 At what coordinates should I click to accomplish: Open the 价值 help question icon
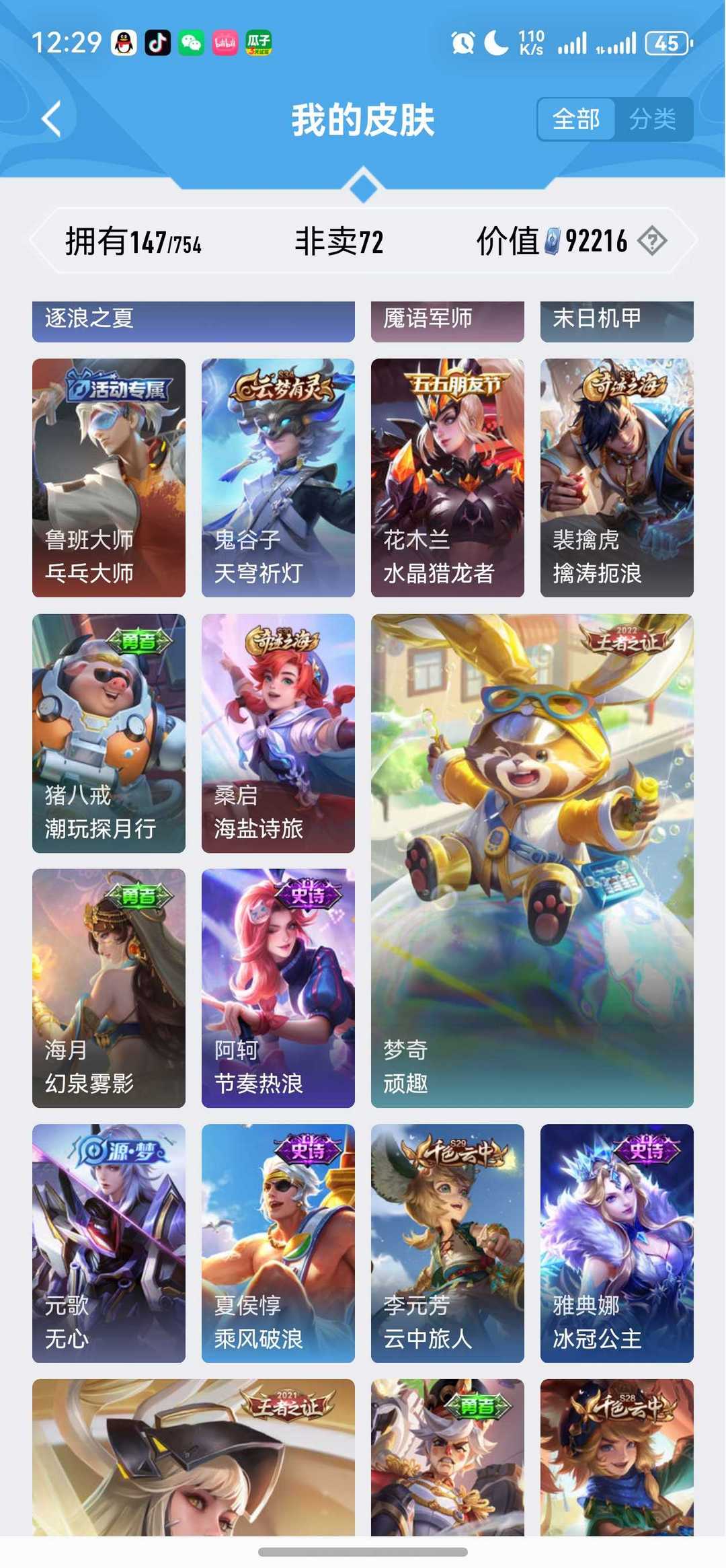point(652,241)
